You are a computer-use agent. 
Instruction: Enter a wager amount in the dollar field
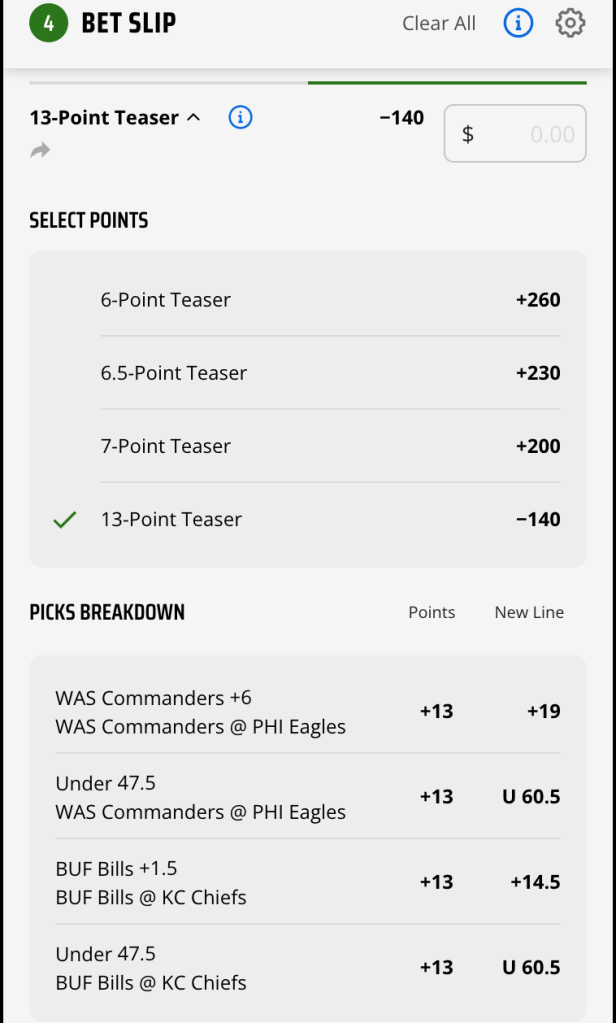coord(515,134)
